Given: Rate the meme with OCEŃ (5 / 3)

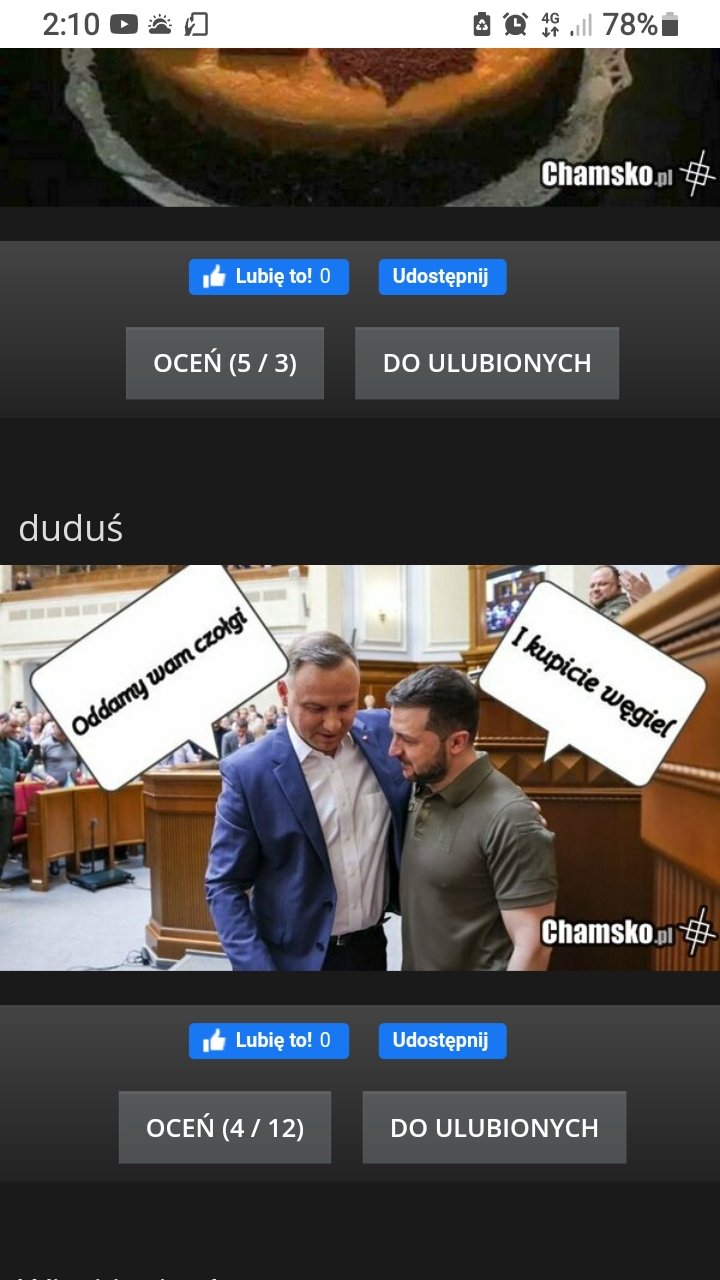Looking at the screenshot, I should [x=225, y=363].
